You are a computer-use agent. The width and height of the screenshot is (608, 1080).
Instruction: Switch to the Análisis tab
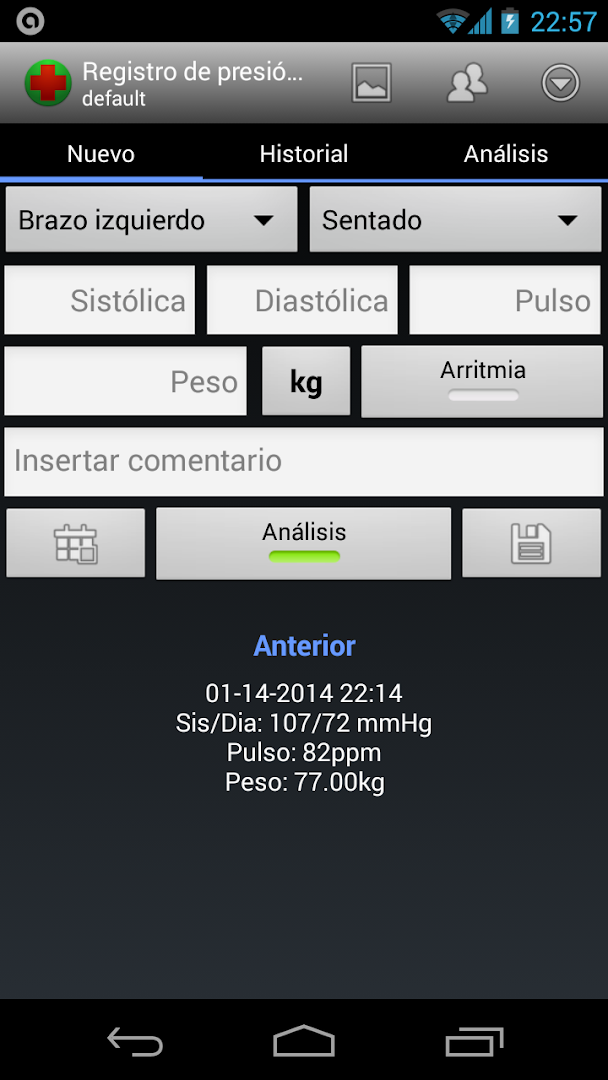[506, 154]
